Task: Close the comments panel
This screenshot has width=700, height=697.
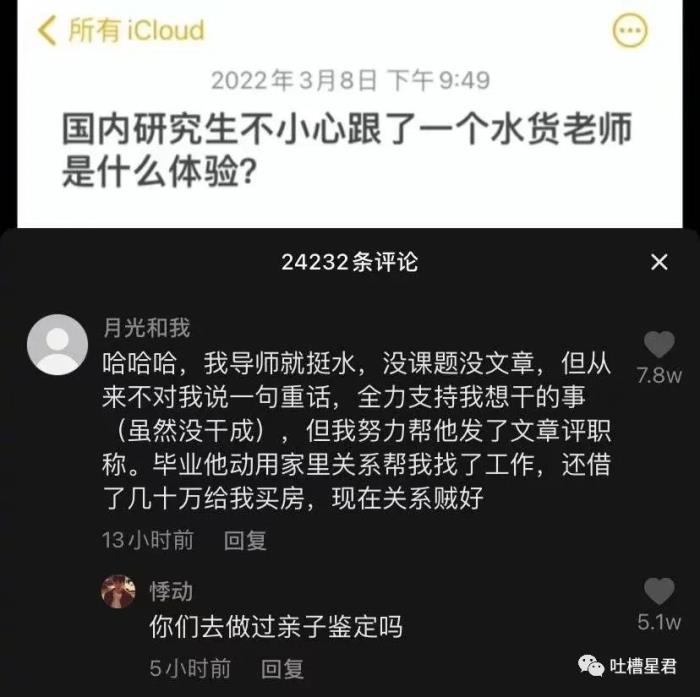Action: point(659,262)
